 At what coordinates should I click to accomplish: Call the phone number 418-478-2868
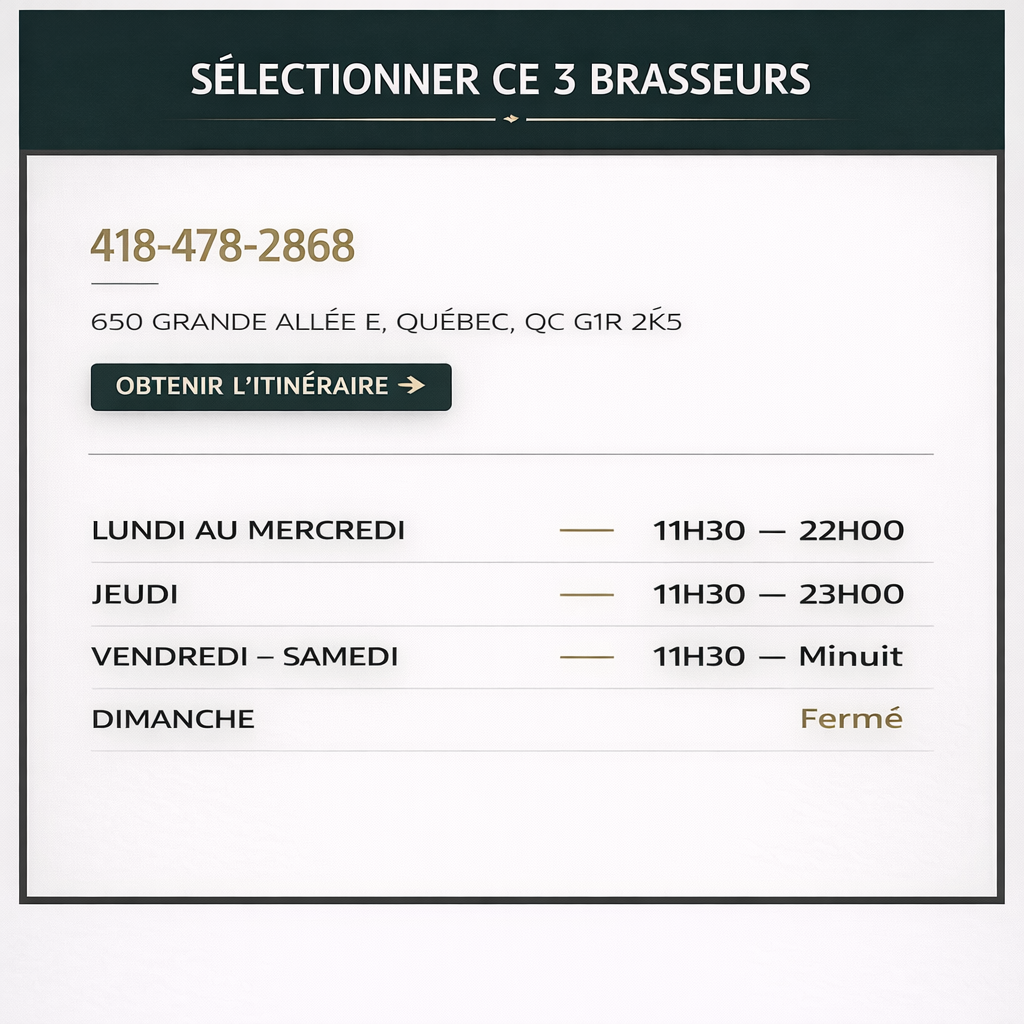point(222,246)
